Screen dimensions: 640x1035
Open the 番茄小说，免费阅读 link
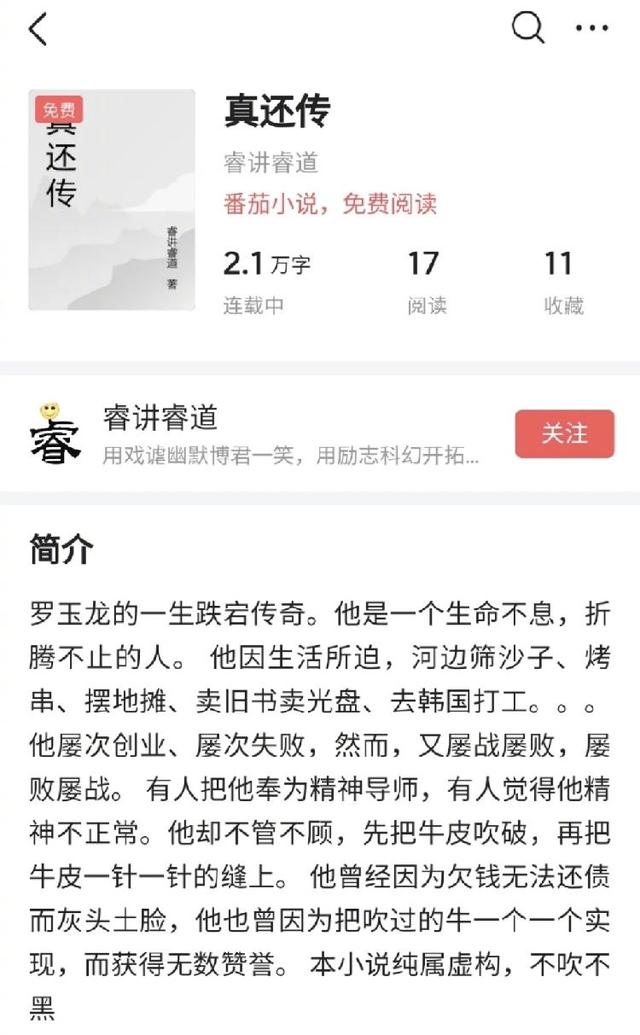[x=330, y=204]
